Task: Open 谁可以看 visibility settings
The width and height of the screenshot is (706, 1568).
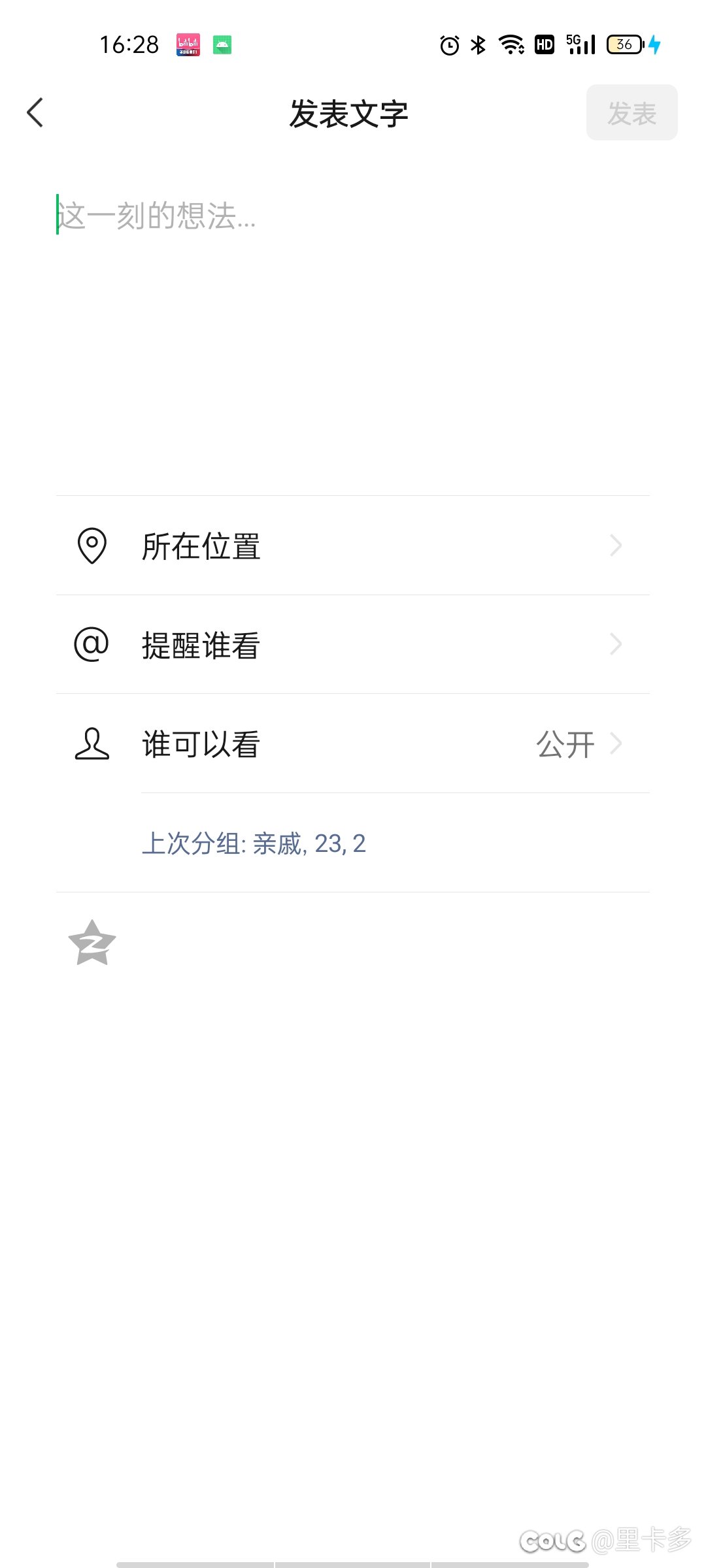Action: (x=353, y=743)
